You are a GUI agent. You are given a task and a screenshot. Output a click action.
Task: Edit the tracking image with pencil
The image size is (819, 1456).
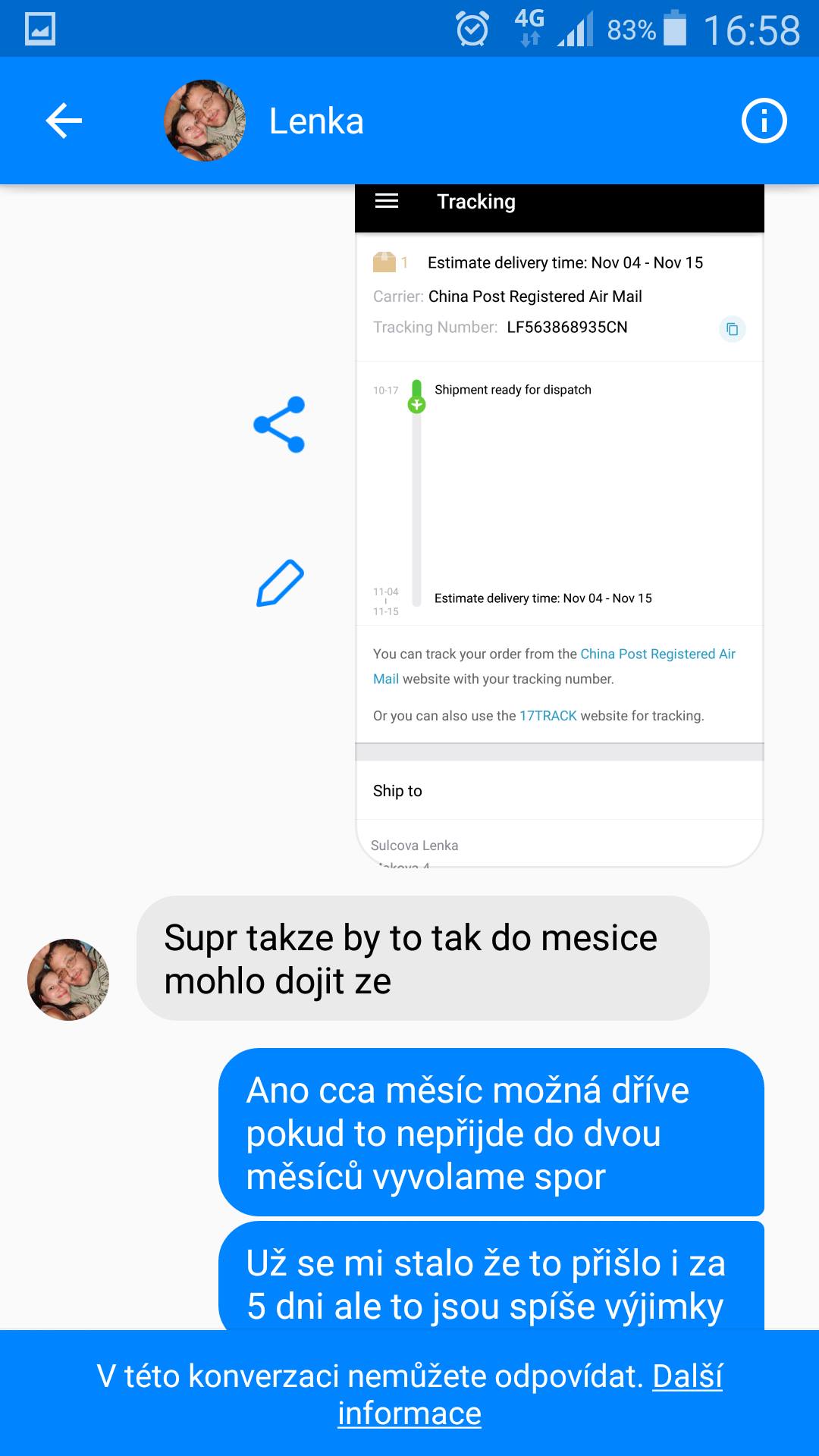(x=280, y=583)
